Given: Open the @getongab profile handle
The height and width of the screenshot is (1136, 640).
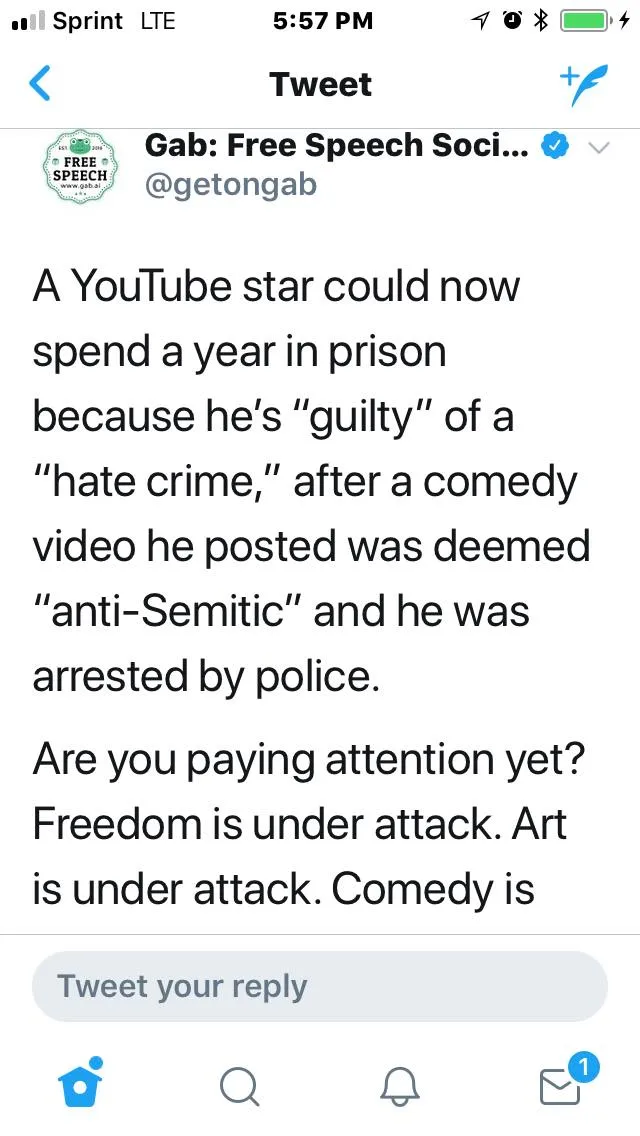Looking at the screenshot, I should coord(231,185).
